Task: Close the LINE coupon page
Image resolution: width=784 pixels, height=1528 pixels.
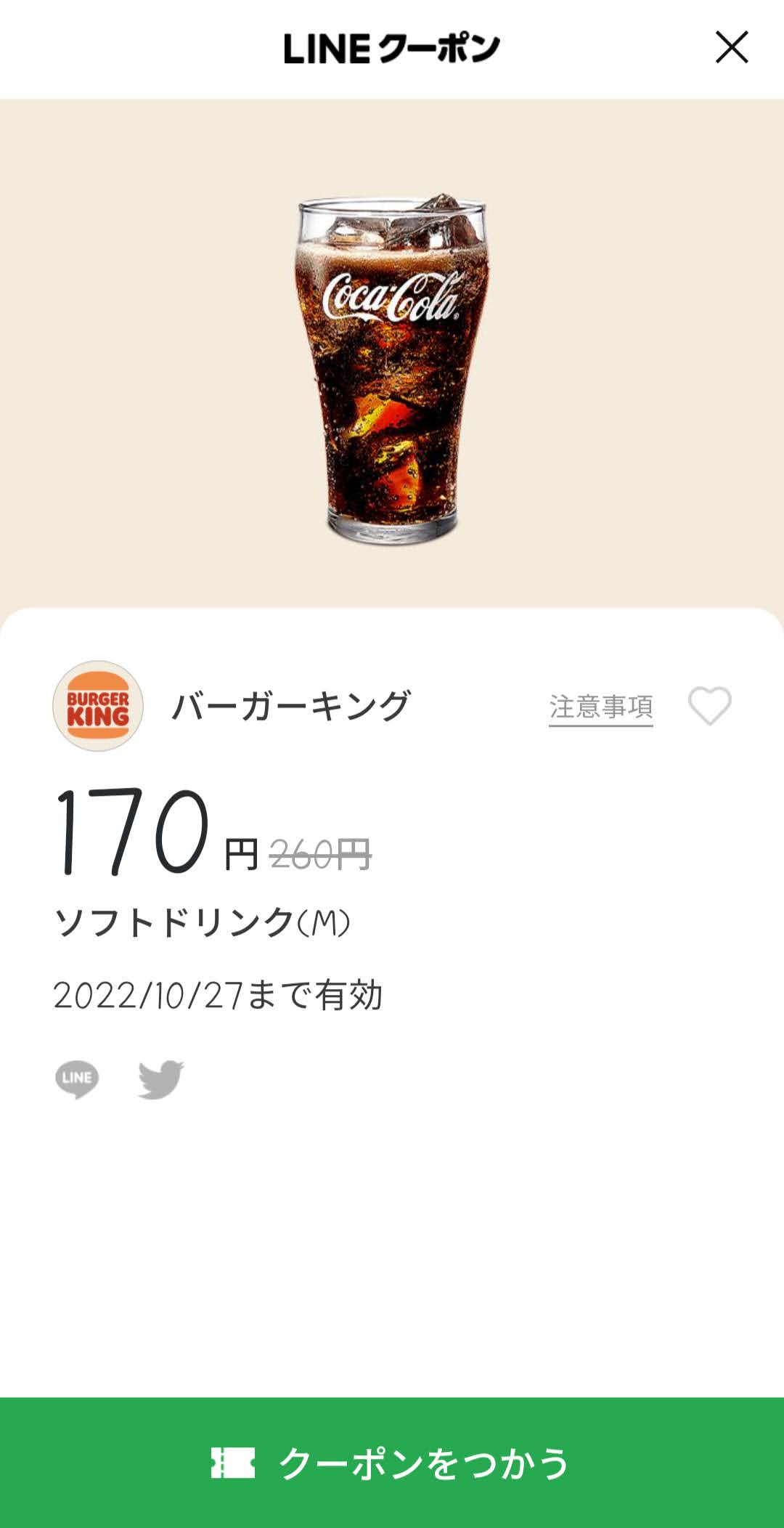Action: [731, 48]
